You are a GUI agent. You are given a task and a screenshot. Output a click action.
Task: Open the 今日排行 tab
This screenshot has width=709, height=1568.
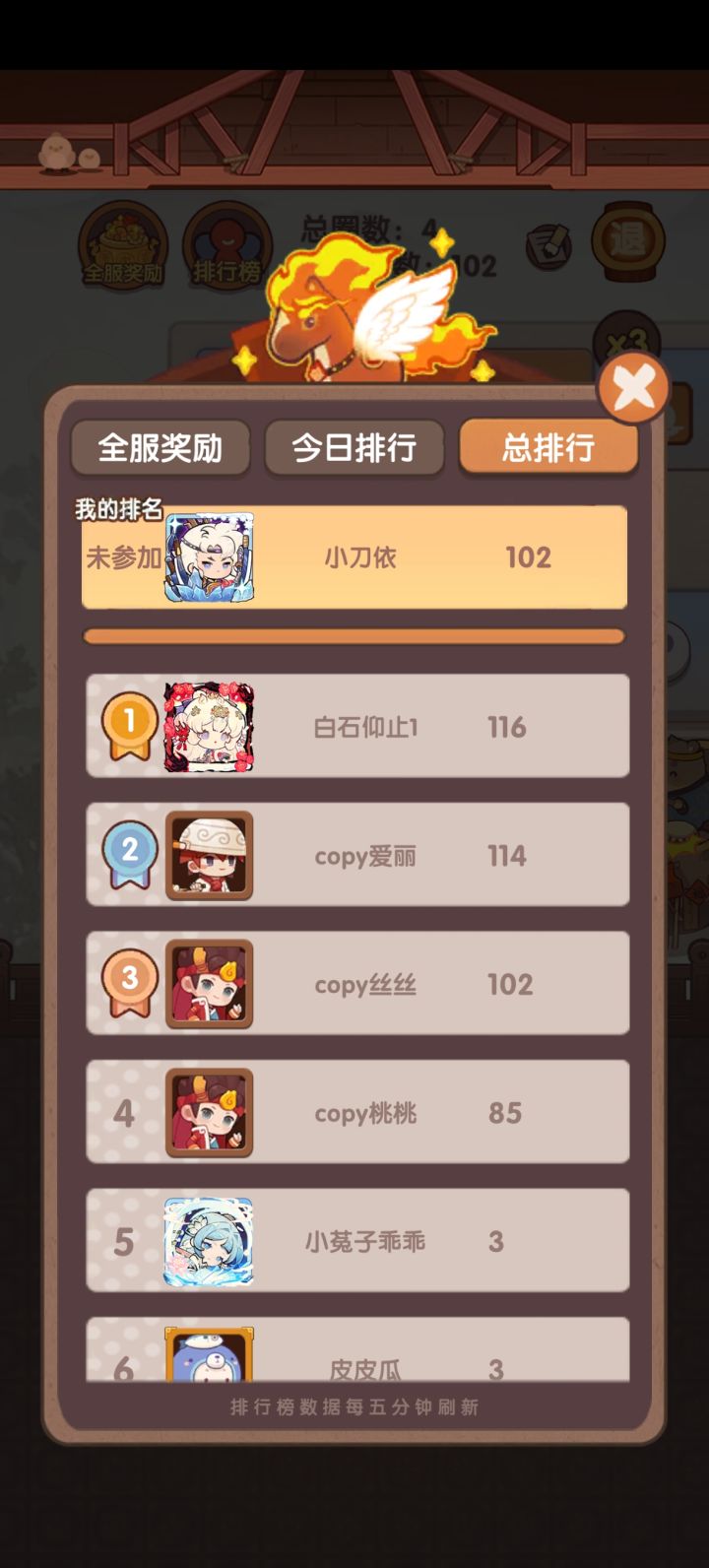354,447
